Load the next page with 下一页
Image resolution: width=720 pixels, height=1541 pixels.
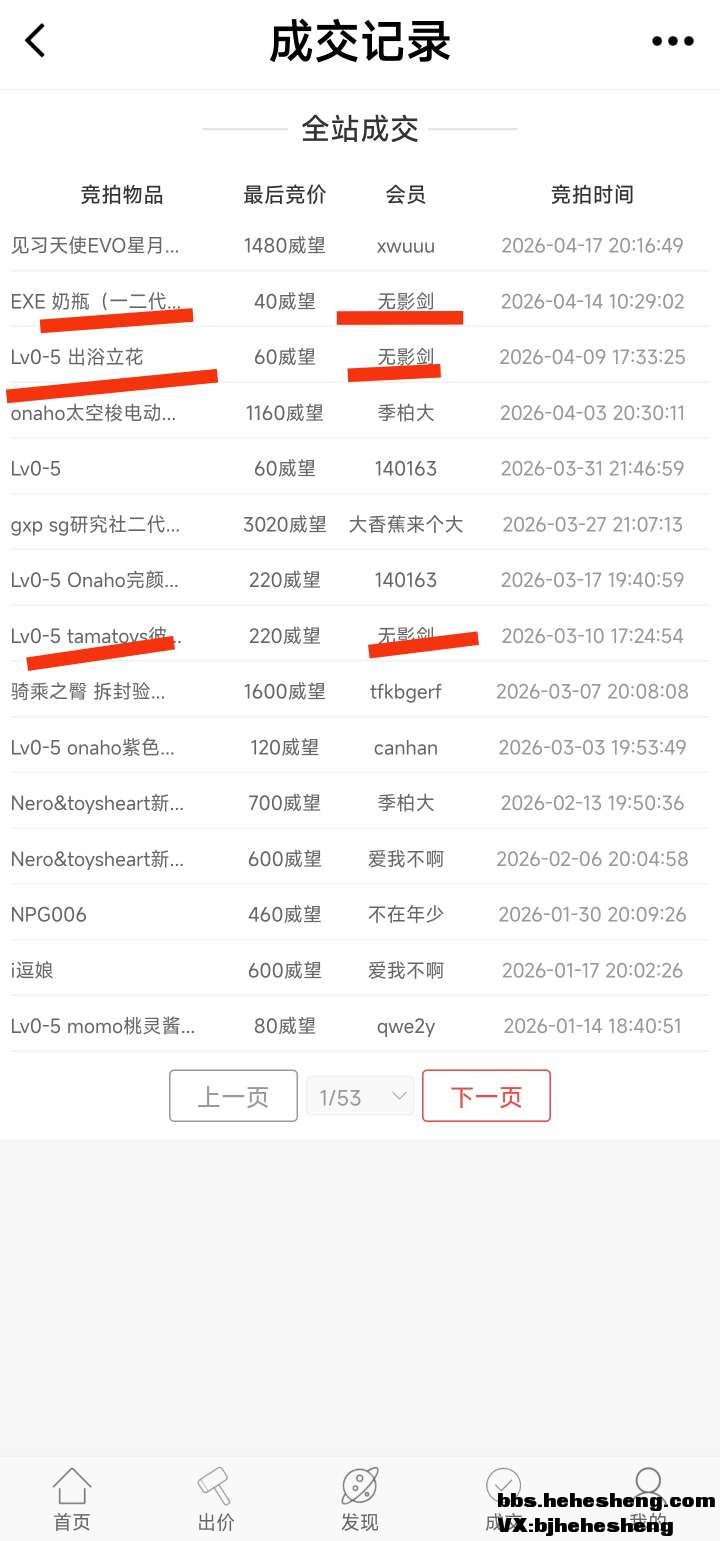(x=486, y=1096)
